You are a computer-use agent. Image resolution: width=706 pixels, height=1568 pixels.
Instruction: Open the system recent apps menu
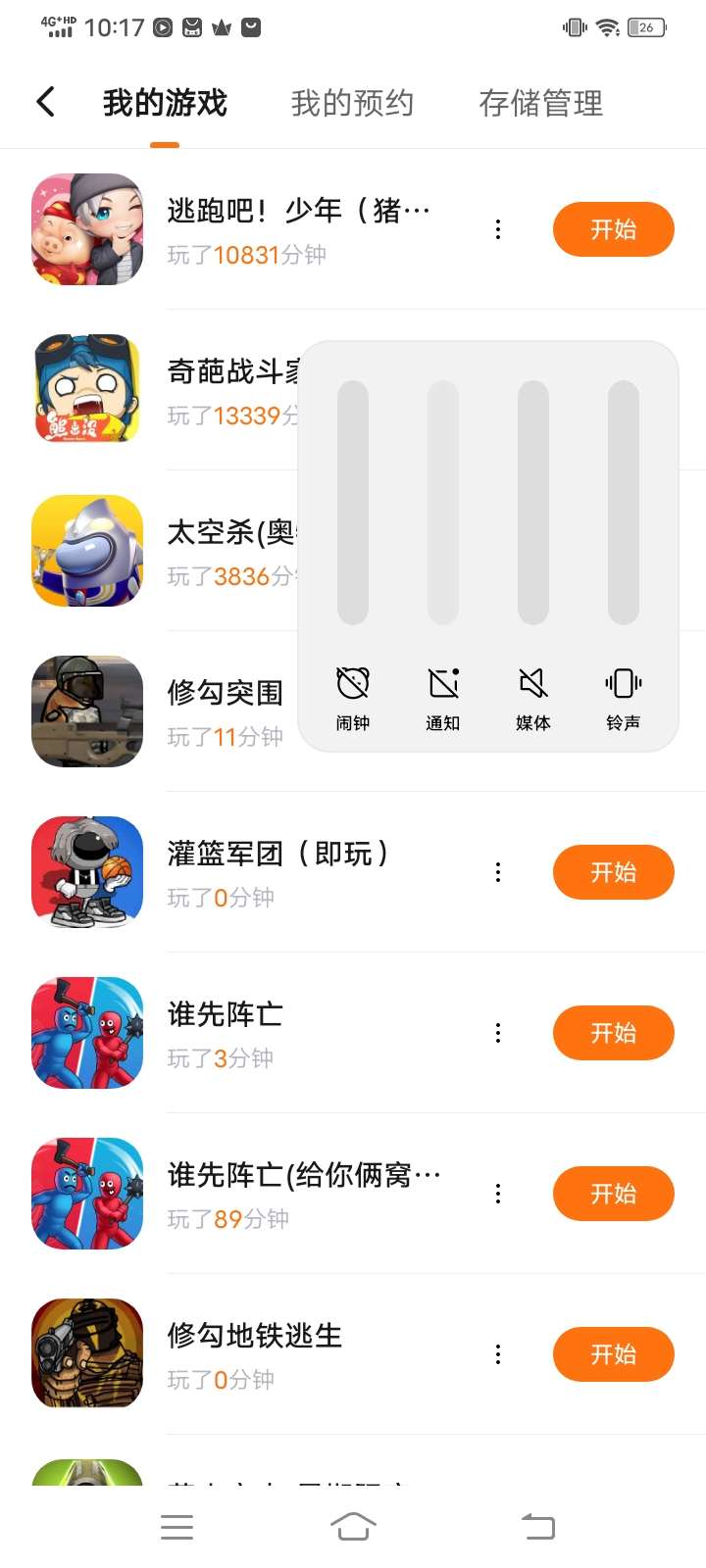176,1526
